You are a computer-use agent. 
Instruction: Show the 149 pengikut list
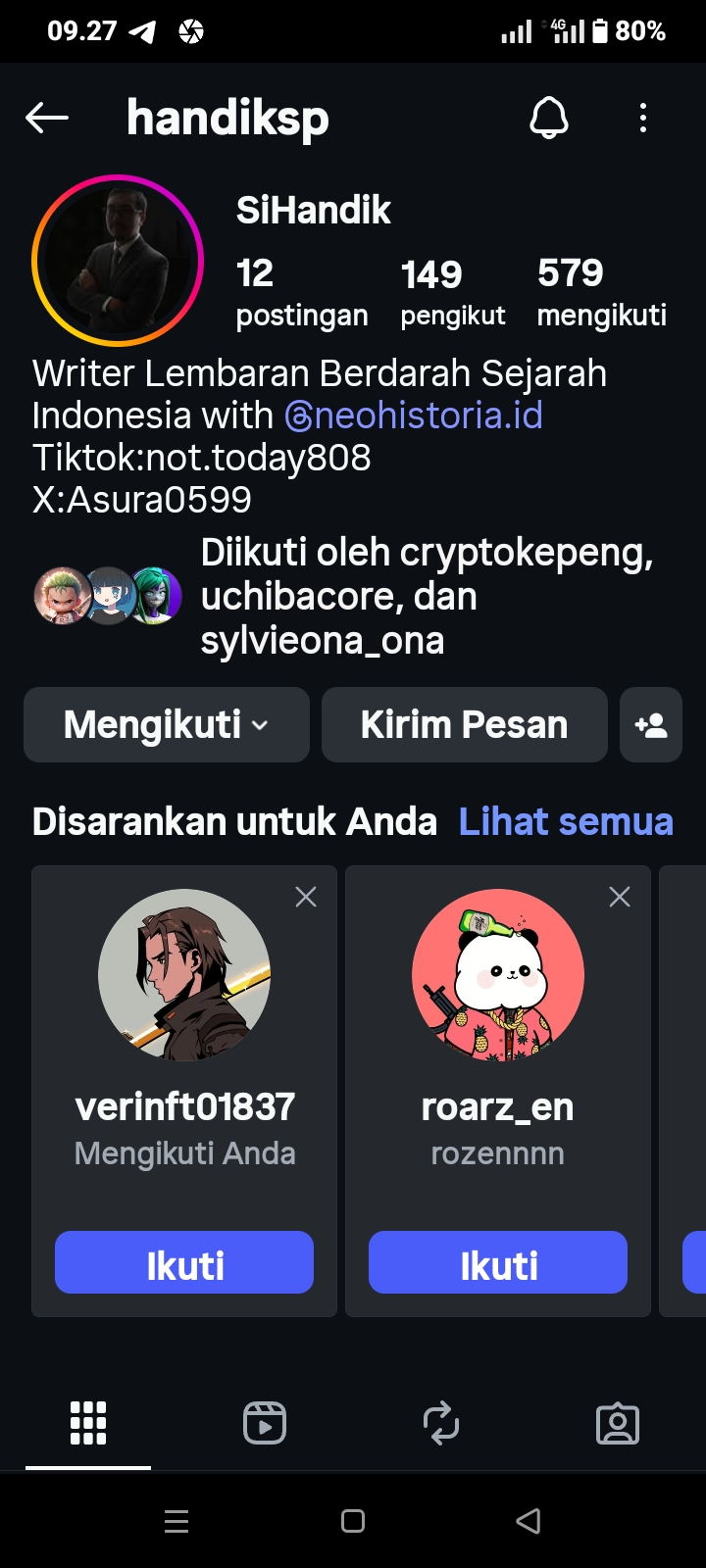(x=452, y=292)
